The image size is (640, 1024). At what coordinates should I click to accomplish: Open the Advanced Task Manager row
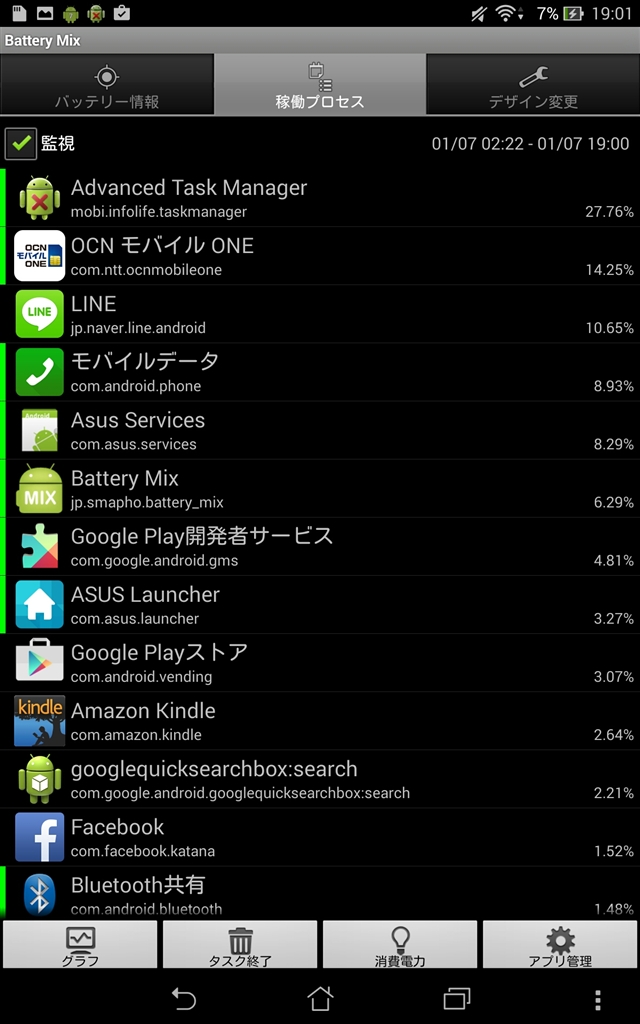click(x=320, y=197)
